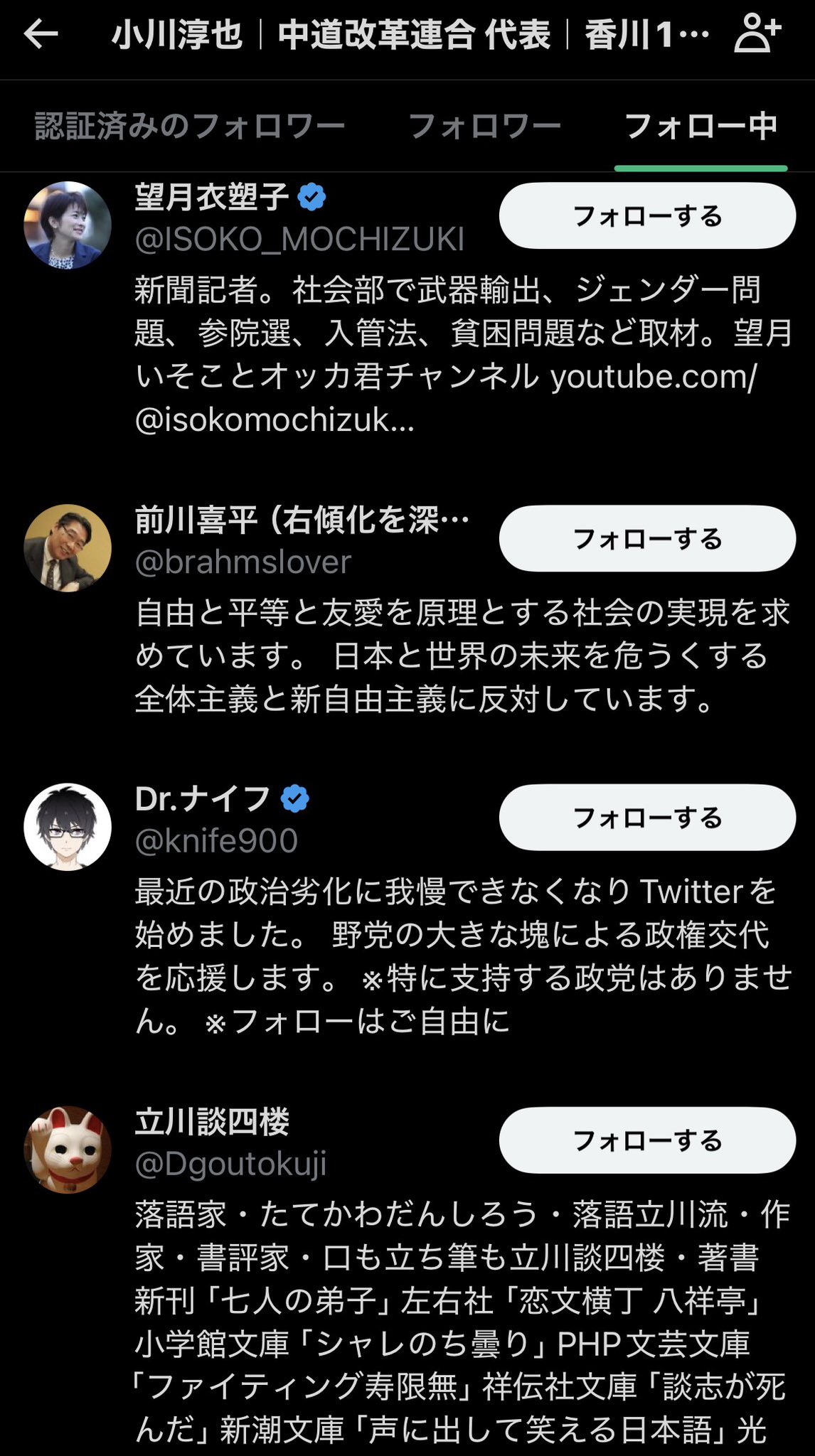Viewport: 815px width, 1456px height.
Task: Go back with the arrow icon
Action: pyautogui.click(x=41, y=34)
